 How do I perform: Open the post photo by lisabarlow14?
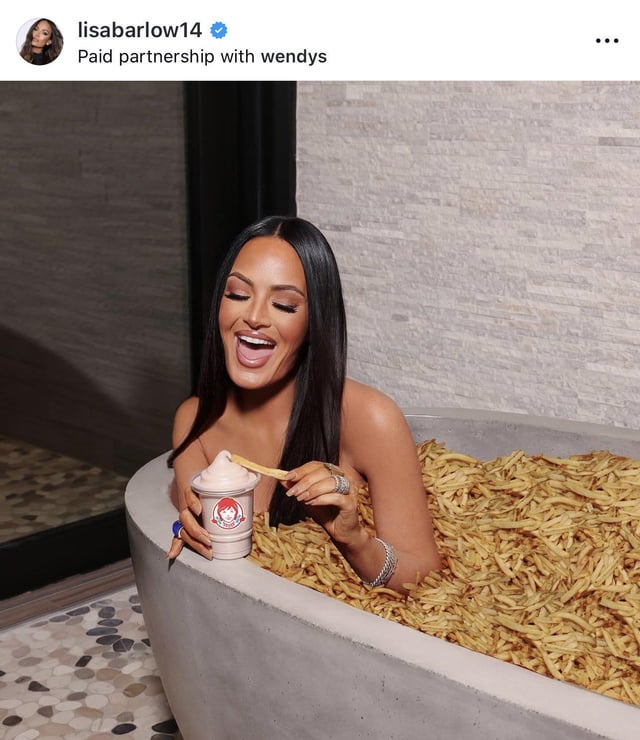pos(320,410)
